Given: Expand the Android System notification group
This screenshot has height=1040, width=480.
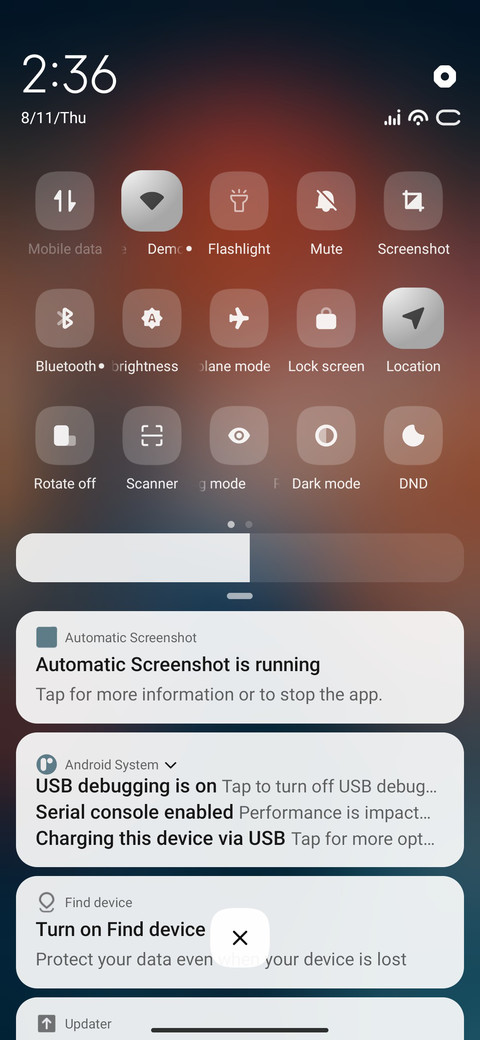Looking at the screenshot, I should 170,765.
